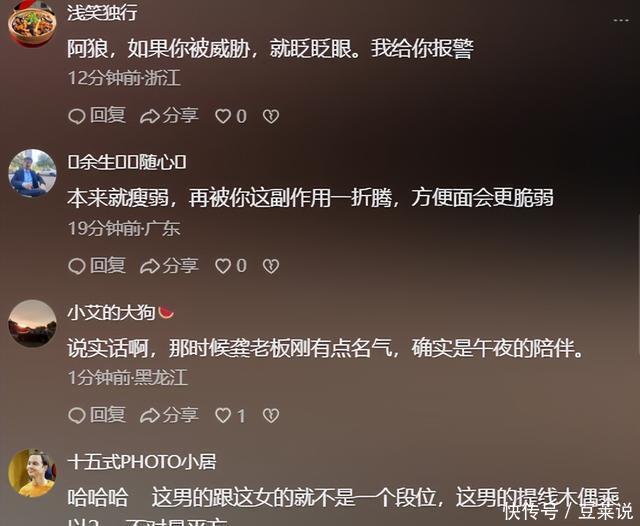The width and height of the screenshot is (640, 526).
Task: Share the comment about 方便面
Action: (169, 265)
